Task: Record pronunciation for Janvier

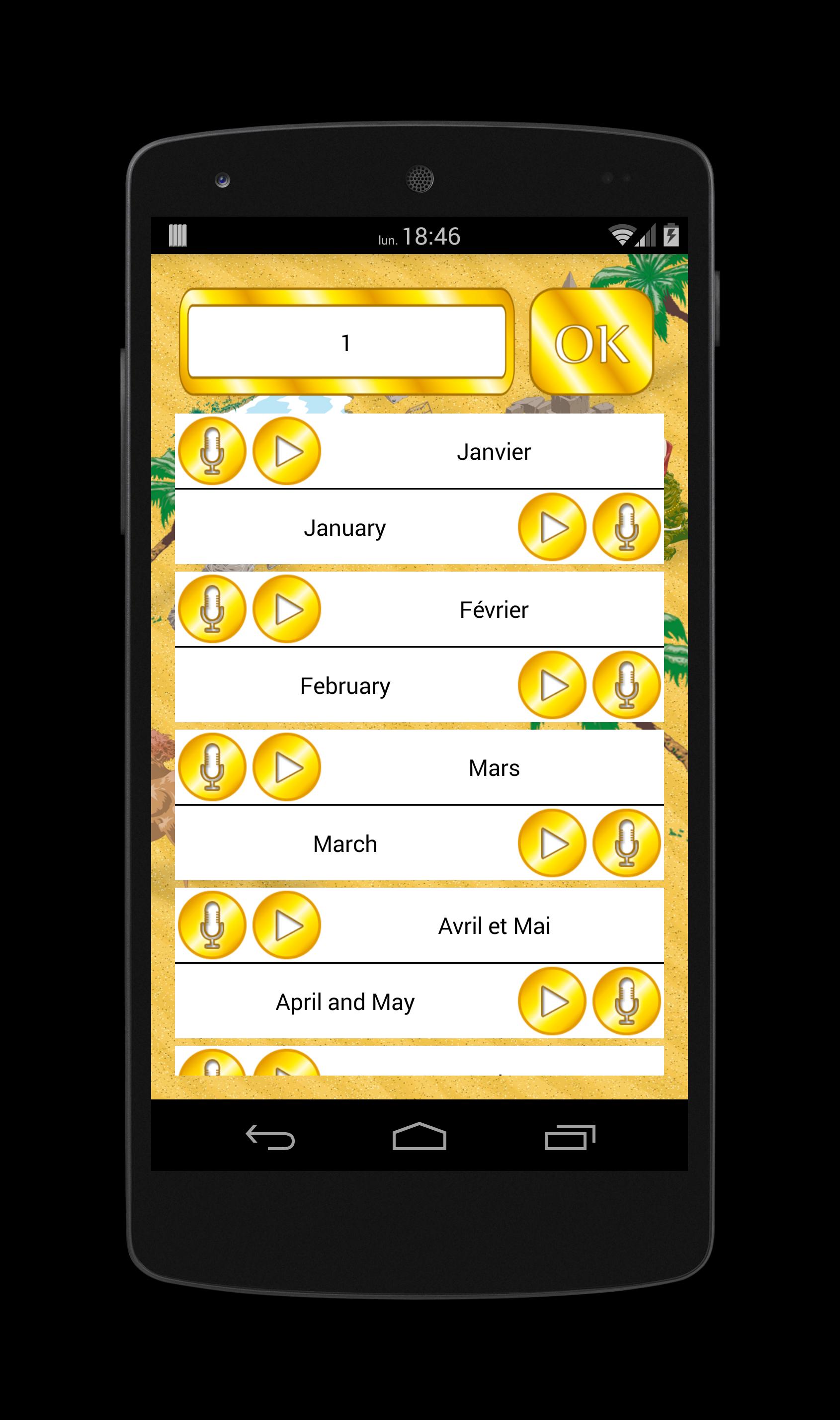Action: pyautogui.click(x=212, y=451)
